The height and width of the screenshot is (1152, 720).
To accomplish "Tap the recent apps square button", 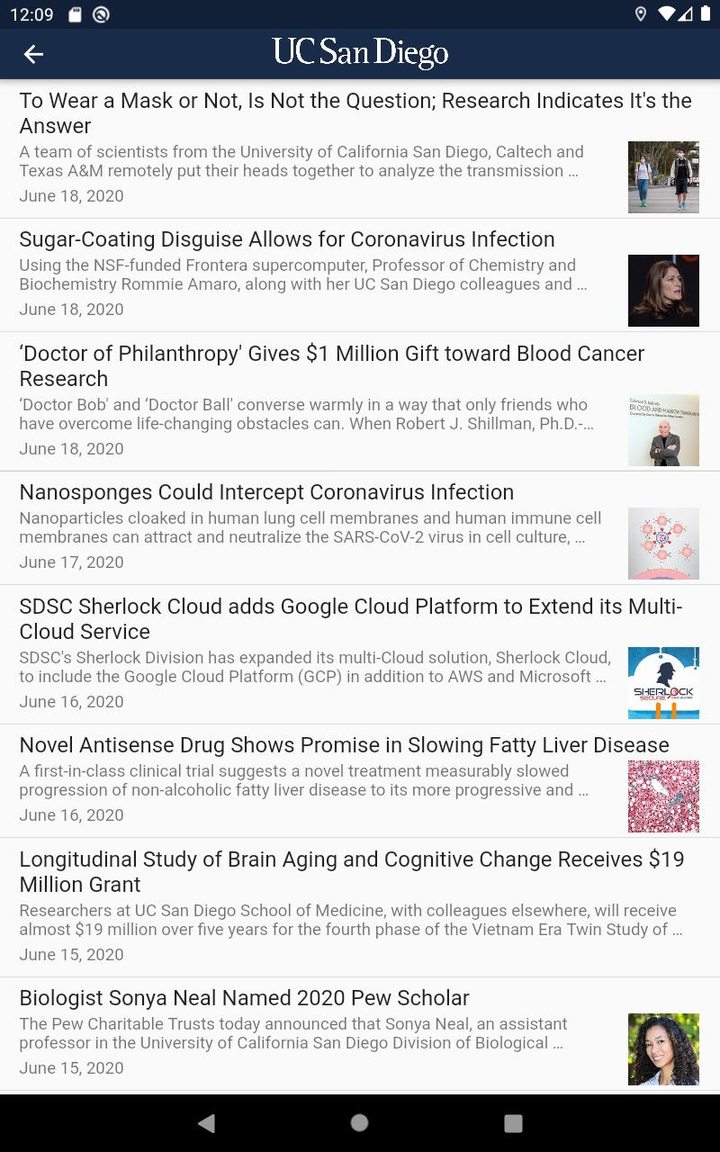I will click(x=513, y=1122).
